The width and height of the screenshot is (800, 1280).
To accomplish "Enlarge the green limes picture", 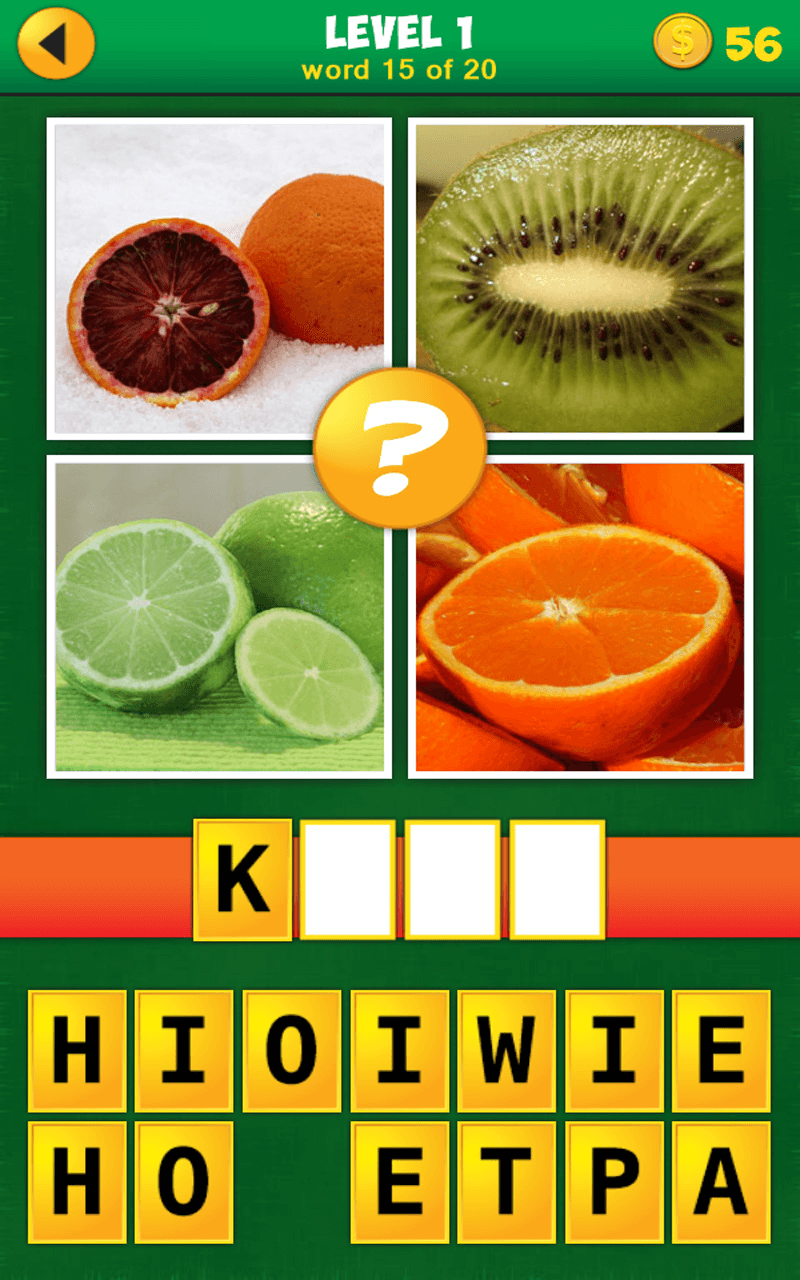I will [219, 617].
